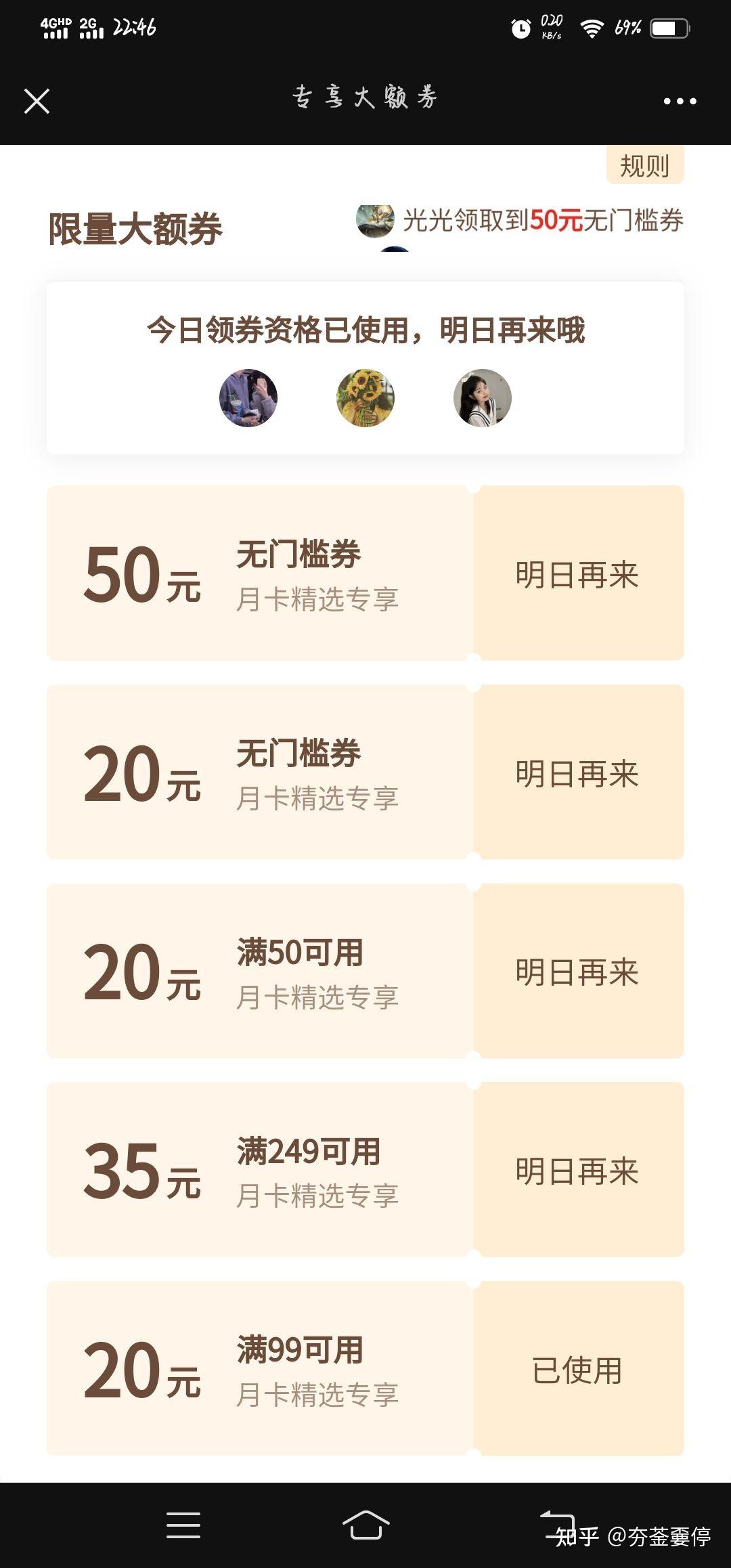Tap 已使用 on the 20元满99可用 coupon
Screen dimensions: 731x1568
pyautogui.click(x=577, y=1370)
